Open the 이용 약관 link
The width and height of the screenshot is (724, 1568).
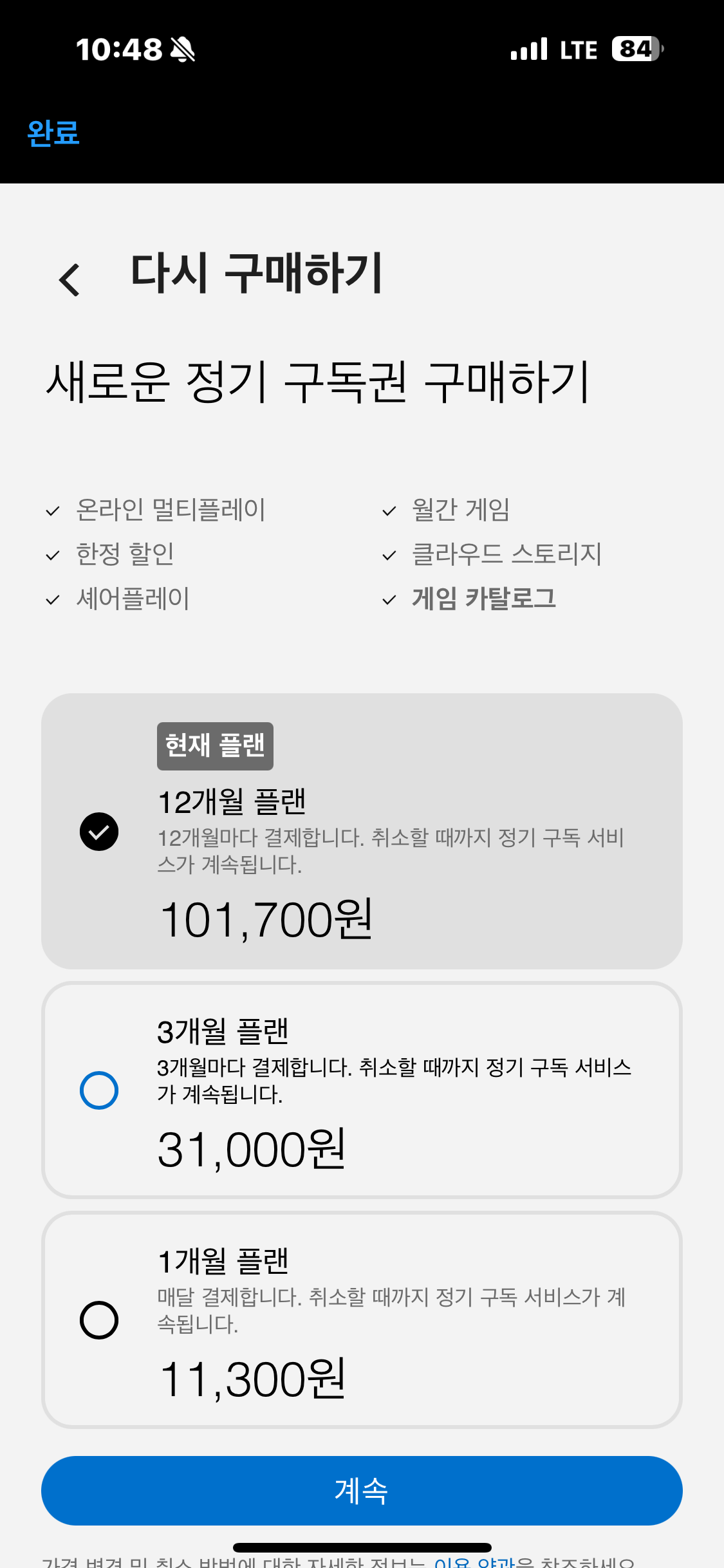click(x=475, y=1563)
